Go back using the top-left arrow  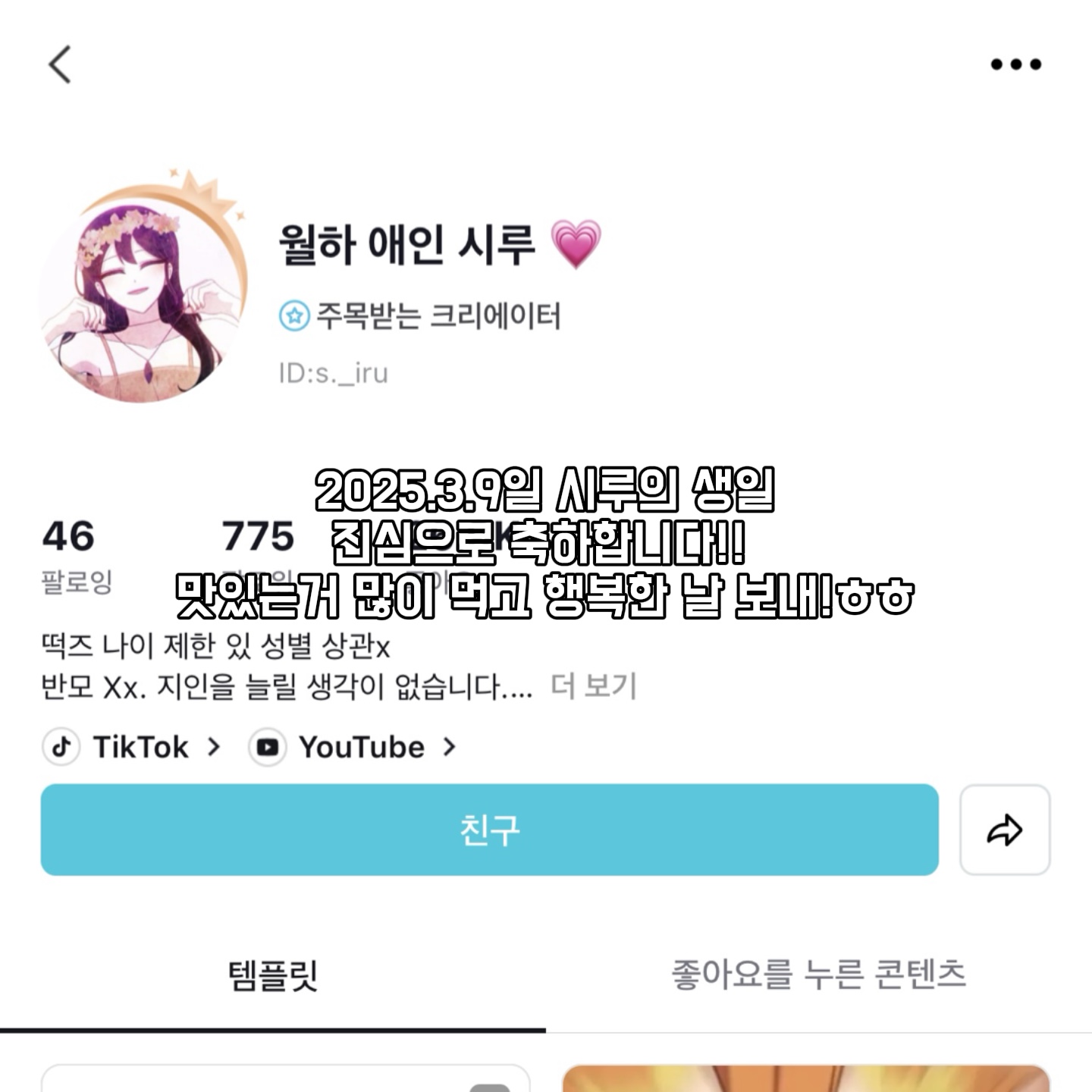(60, 64)
